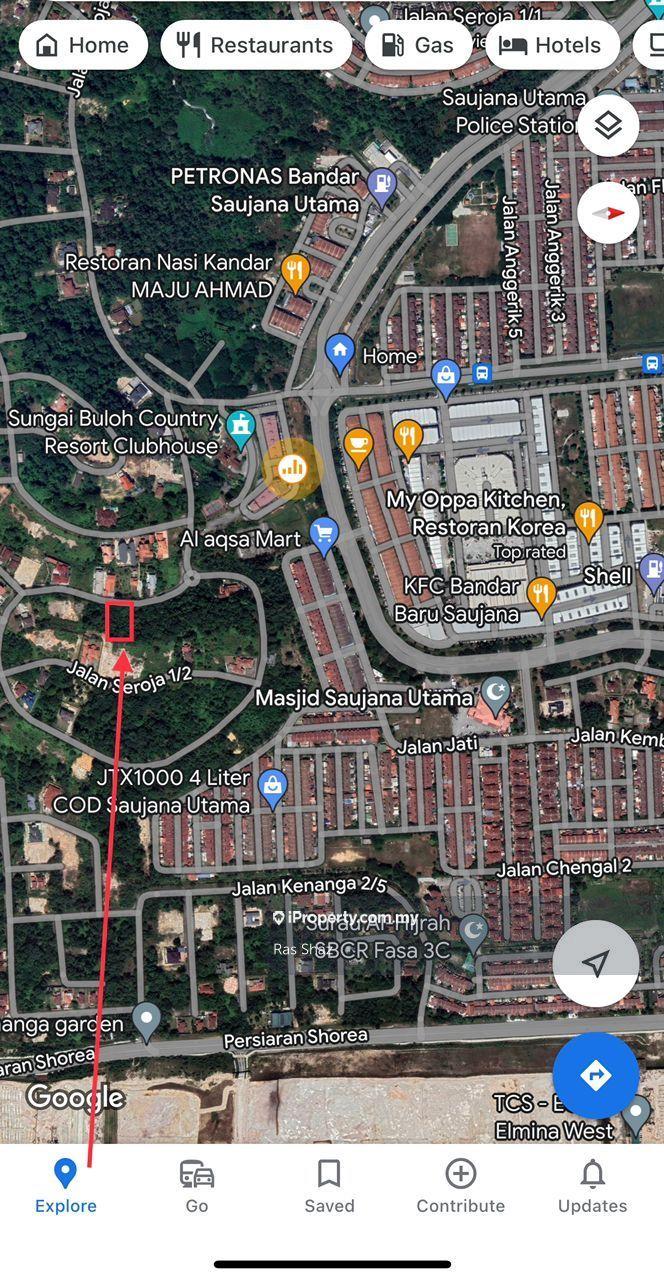Switch to the Contribute tab
Viewport: 664px width, 1280px height.
[x=461, y=1186]
